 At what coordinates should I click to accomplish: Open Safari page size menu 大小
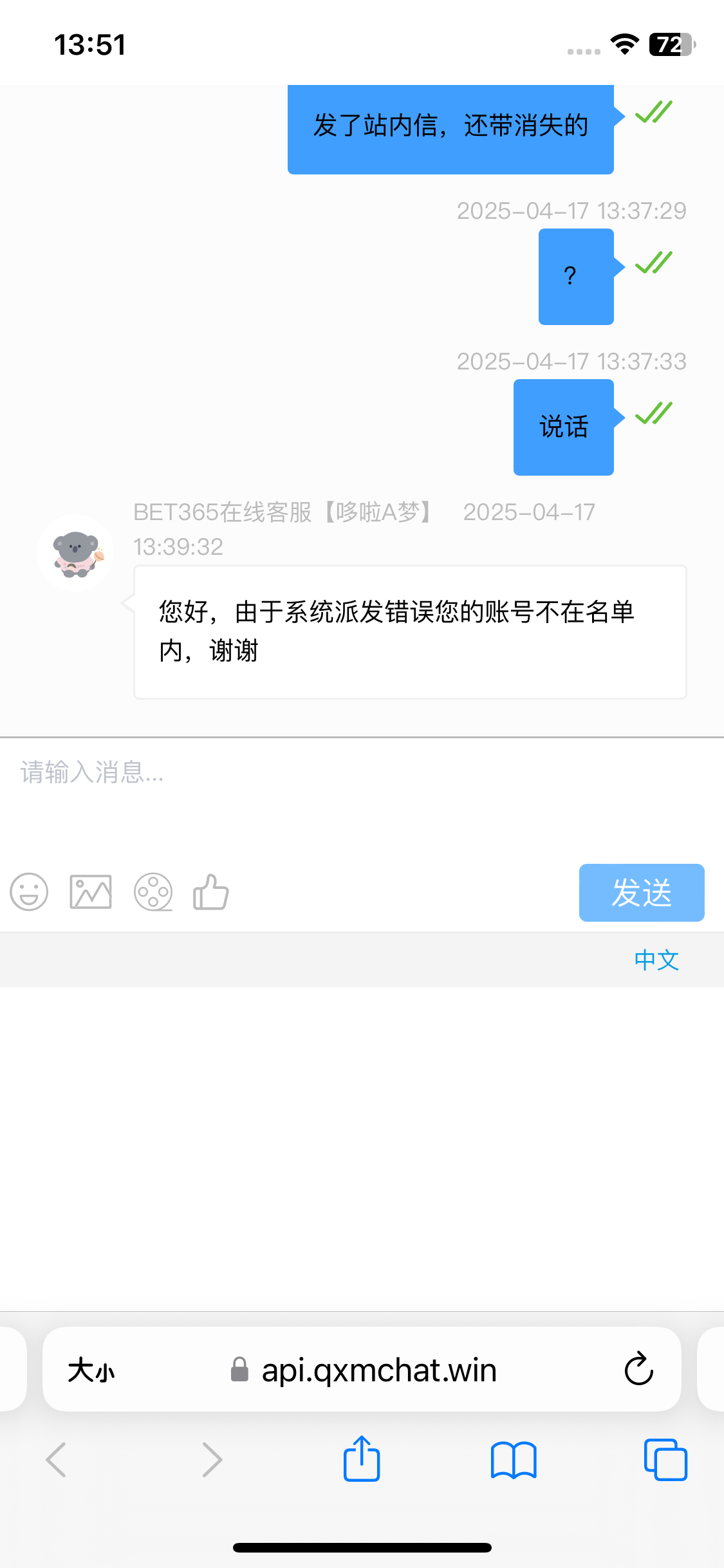[91, 1370]
